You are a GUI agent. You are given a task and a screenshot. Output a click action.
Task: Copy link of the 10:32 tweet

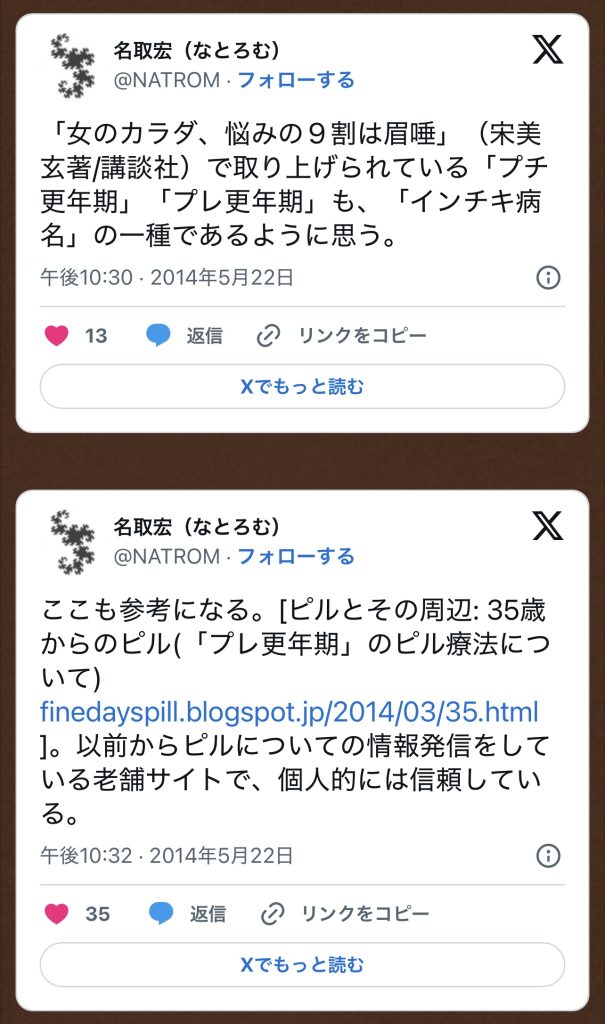345,913
